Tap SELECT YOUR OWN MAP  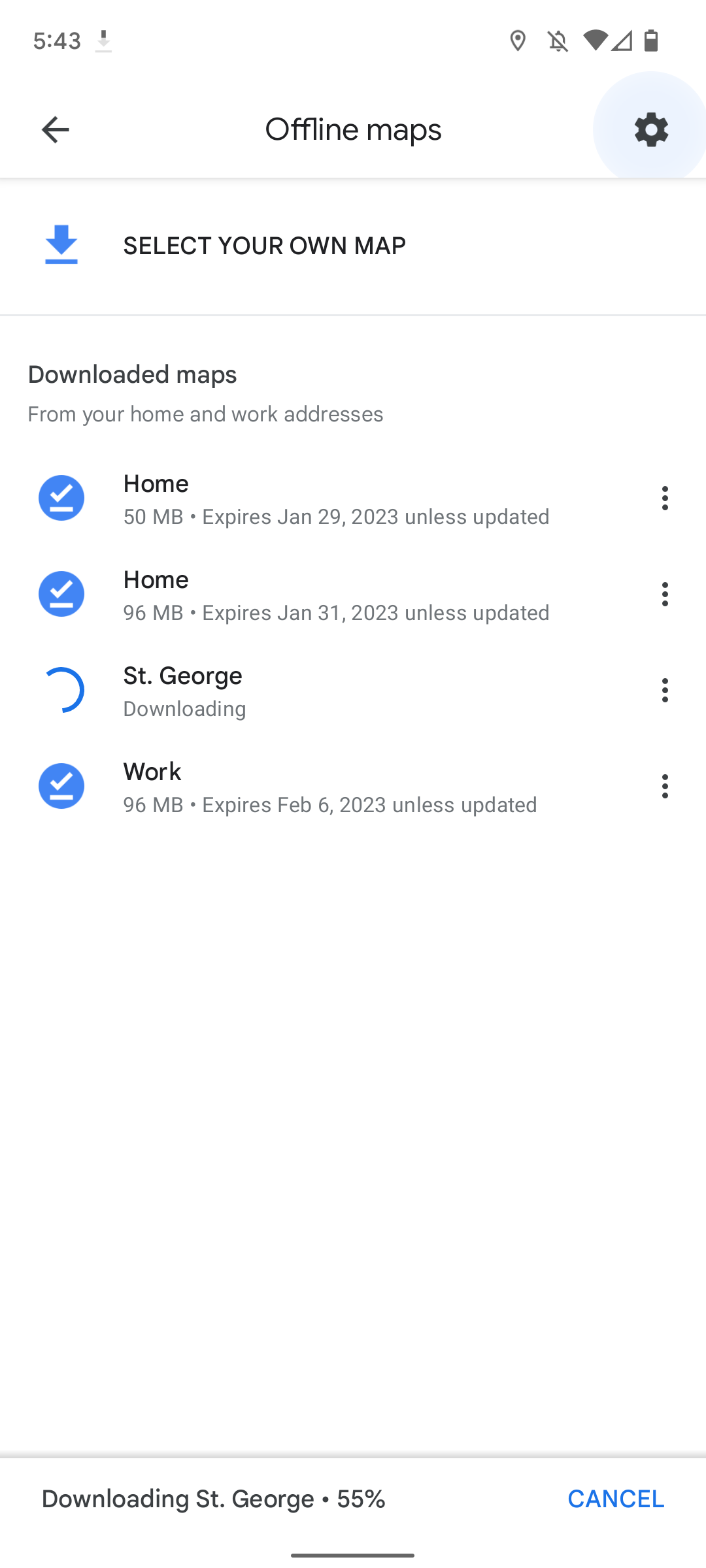click(264, 246)
